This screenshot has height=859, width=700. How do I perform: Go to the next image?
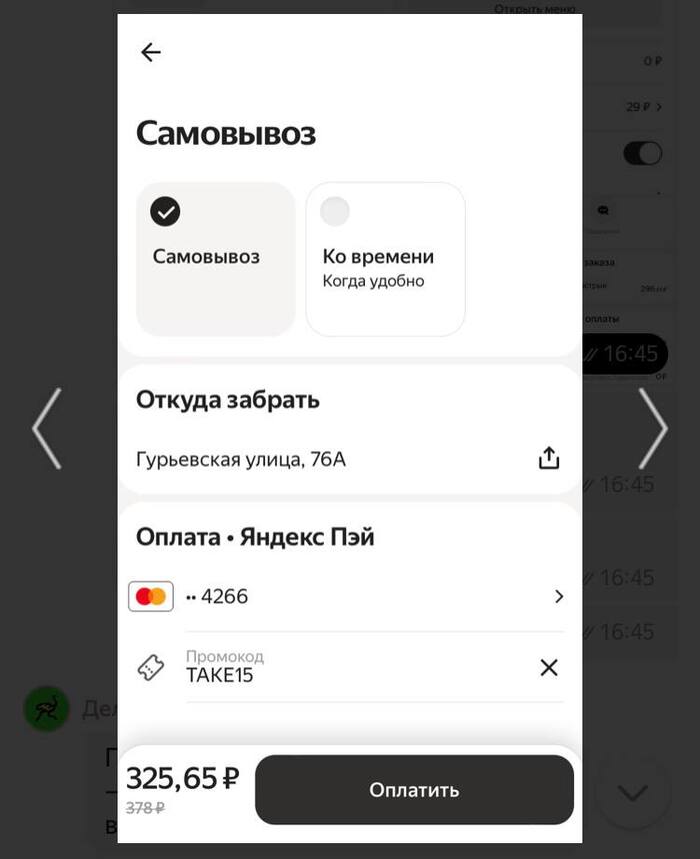click(652, 428)
